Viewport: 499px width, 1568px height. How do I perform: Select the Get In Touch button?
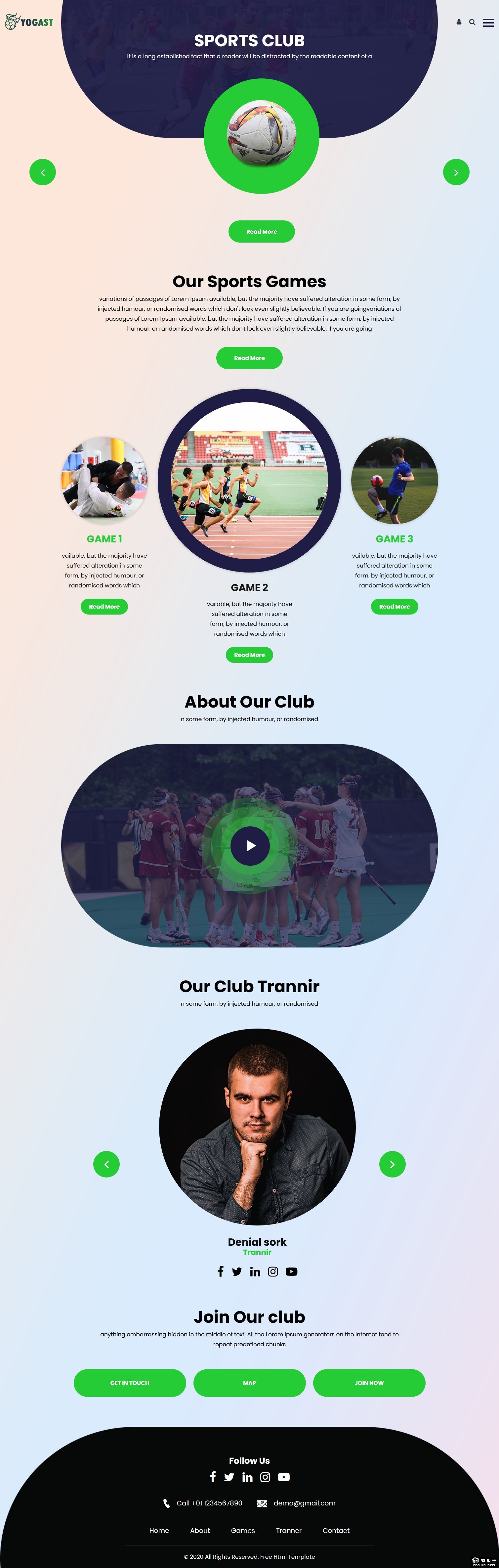pyautogui.click(x=130, y=1383)
